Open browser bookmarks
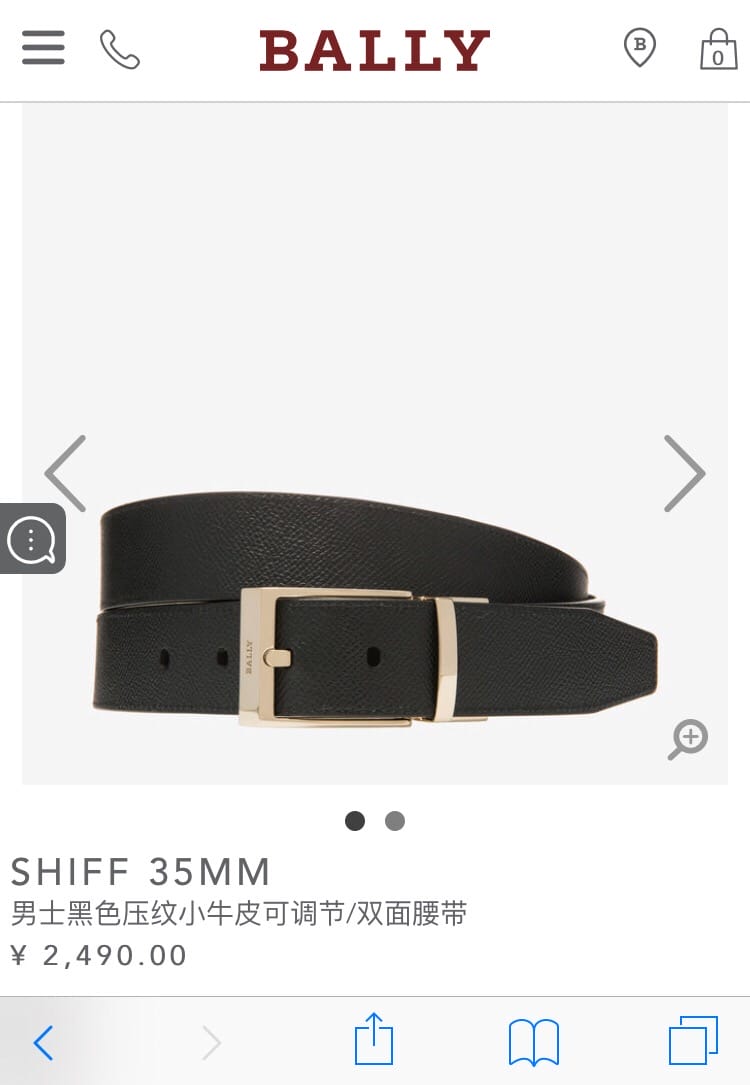Viewport: 750px width, 1085px height. pos(533,1042)
